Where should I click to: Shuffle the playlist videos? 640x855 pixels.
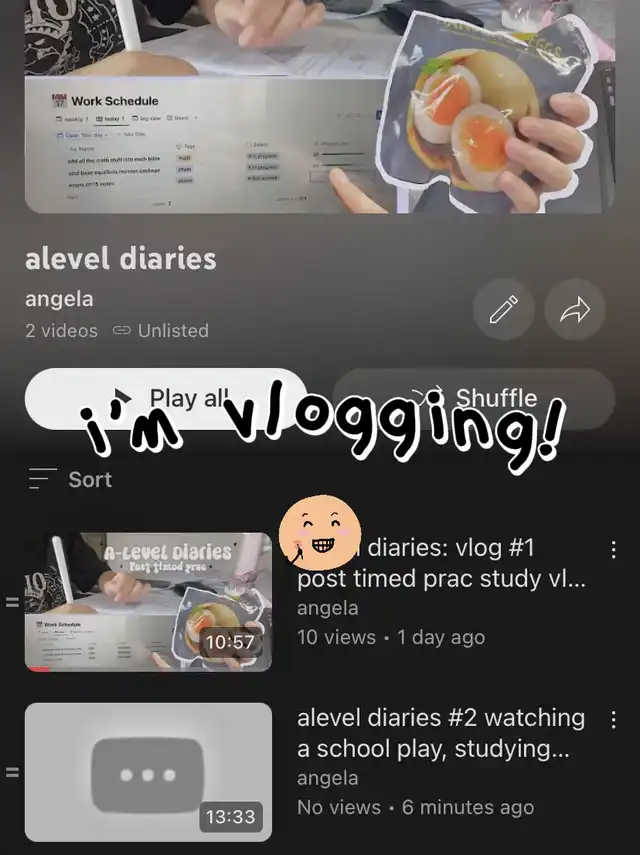coord(473,397)
